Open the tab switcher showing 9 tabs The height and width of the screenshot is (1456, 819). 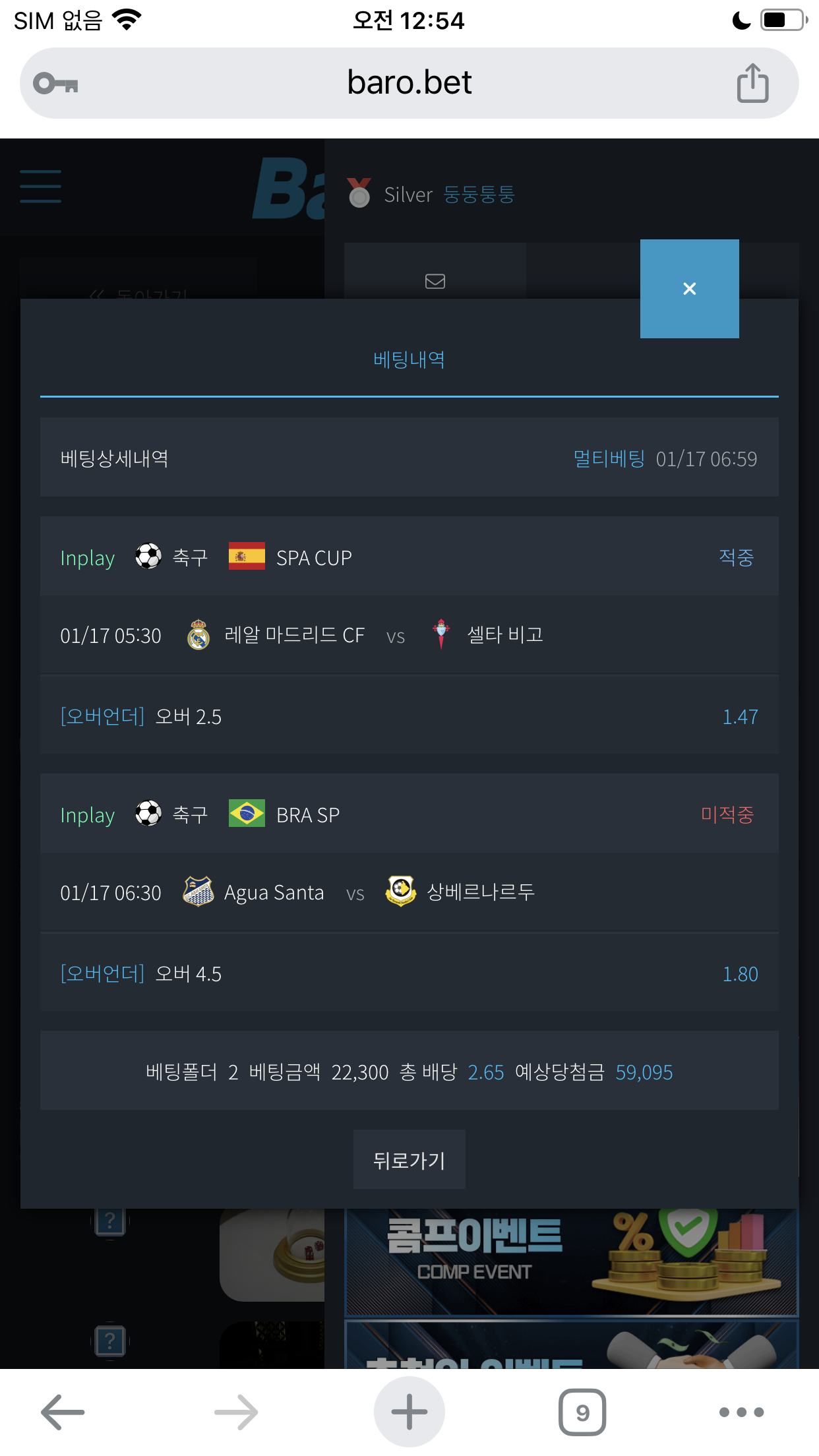(582, 1412)
